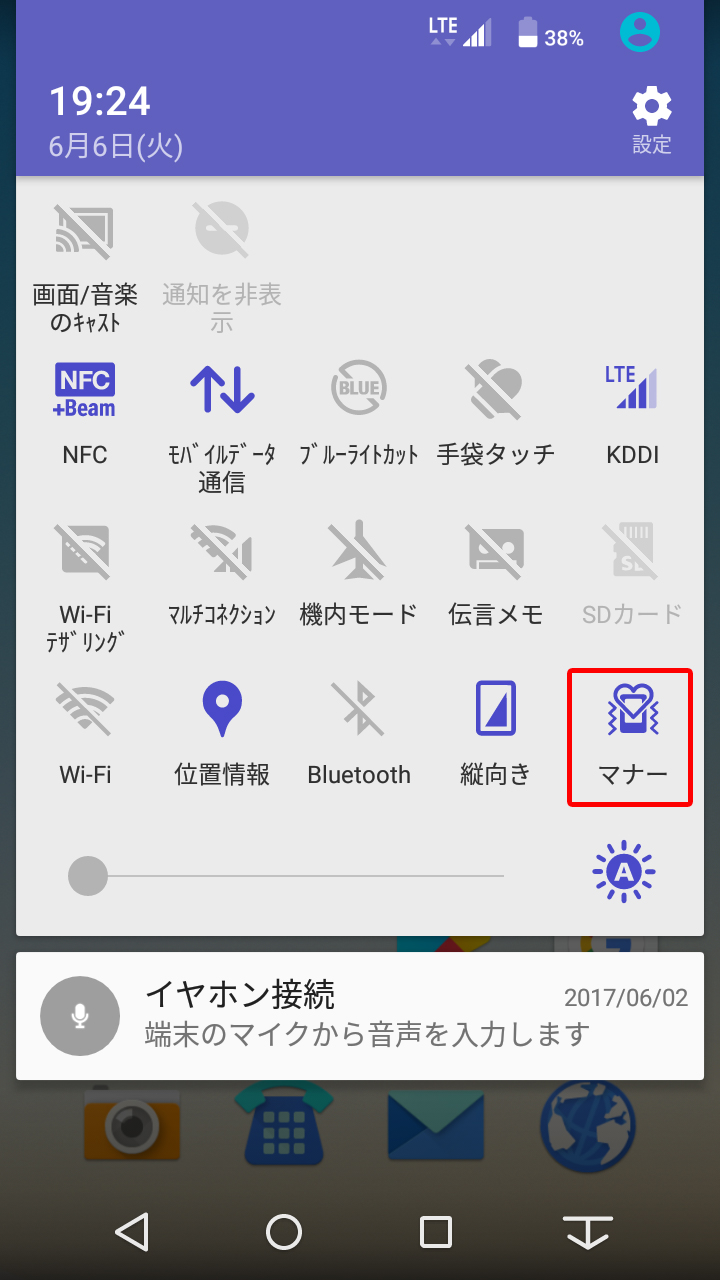
Task: Enable ブルーライトカット
Action: (x=358, y=412)
